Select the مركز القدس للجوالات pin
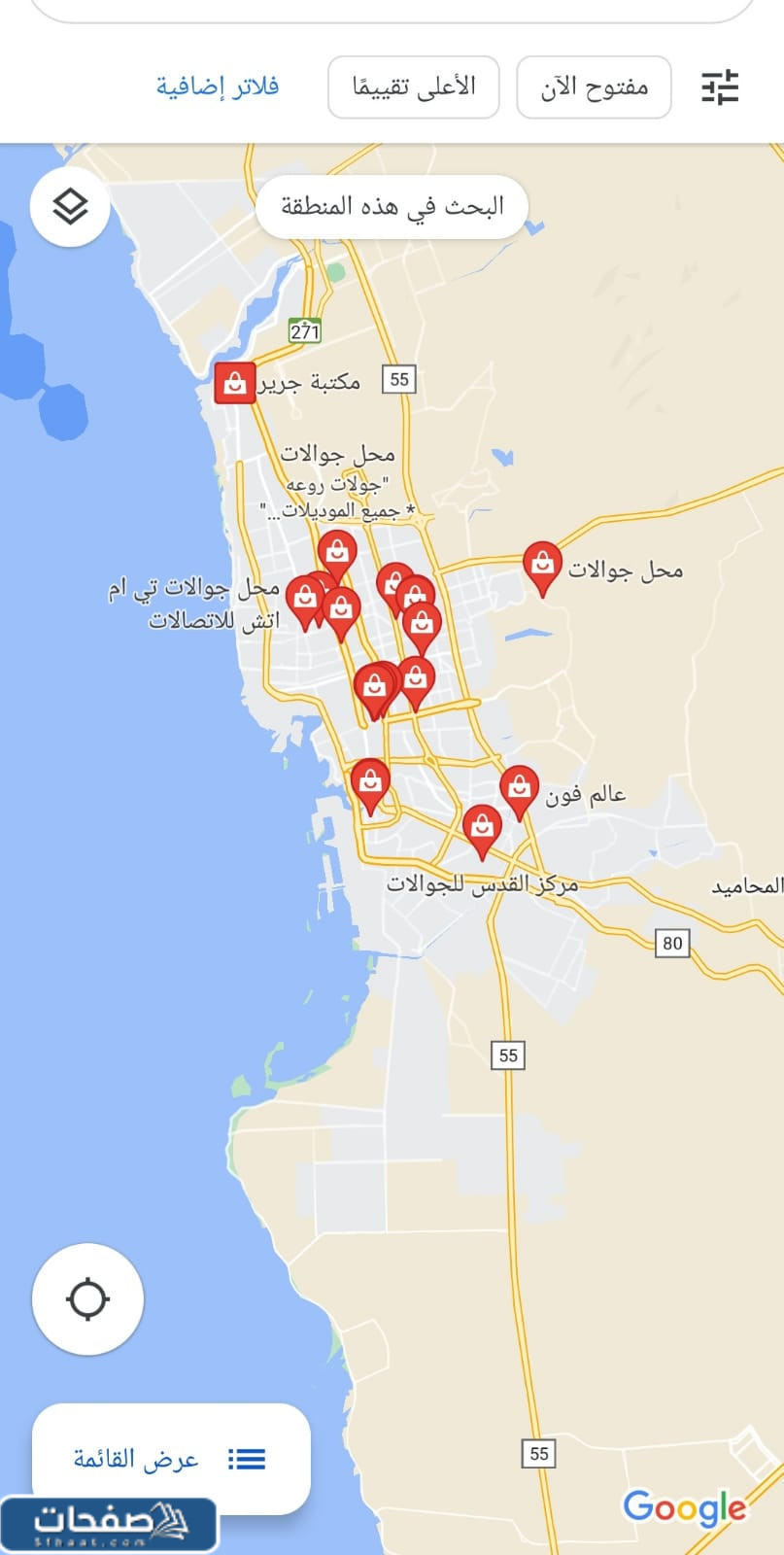Screen dimensions: 784x1555 tap(483, 828)
